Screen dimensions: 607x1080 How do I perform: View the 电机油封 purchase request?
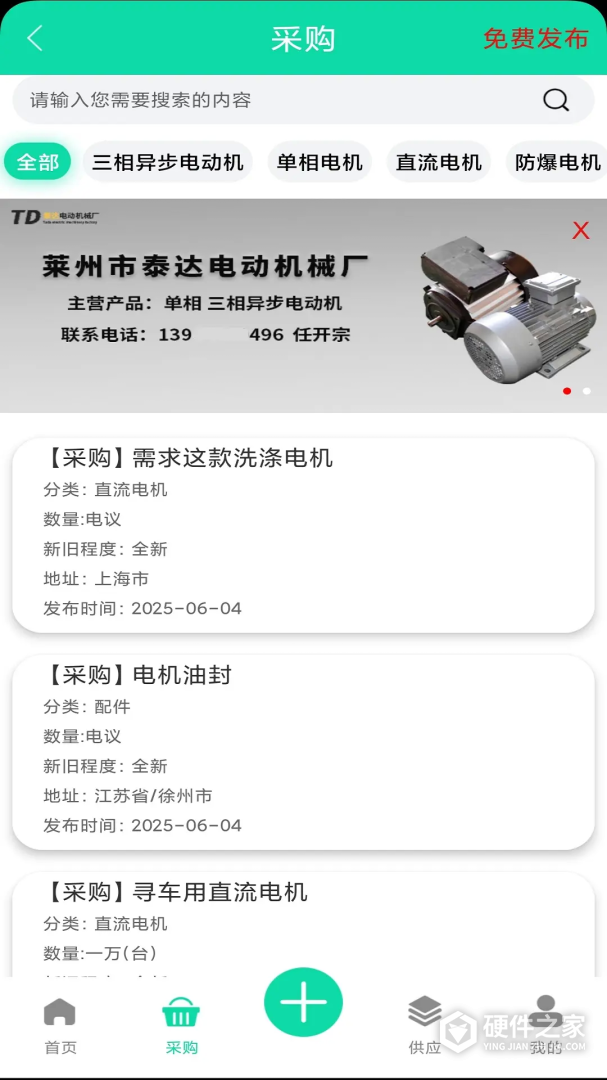(303, 751)
